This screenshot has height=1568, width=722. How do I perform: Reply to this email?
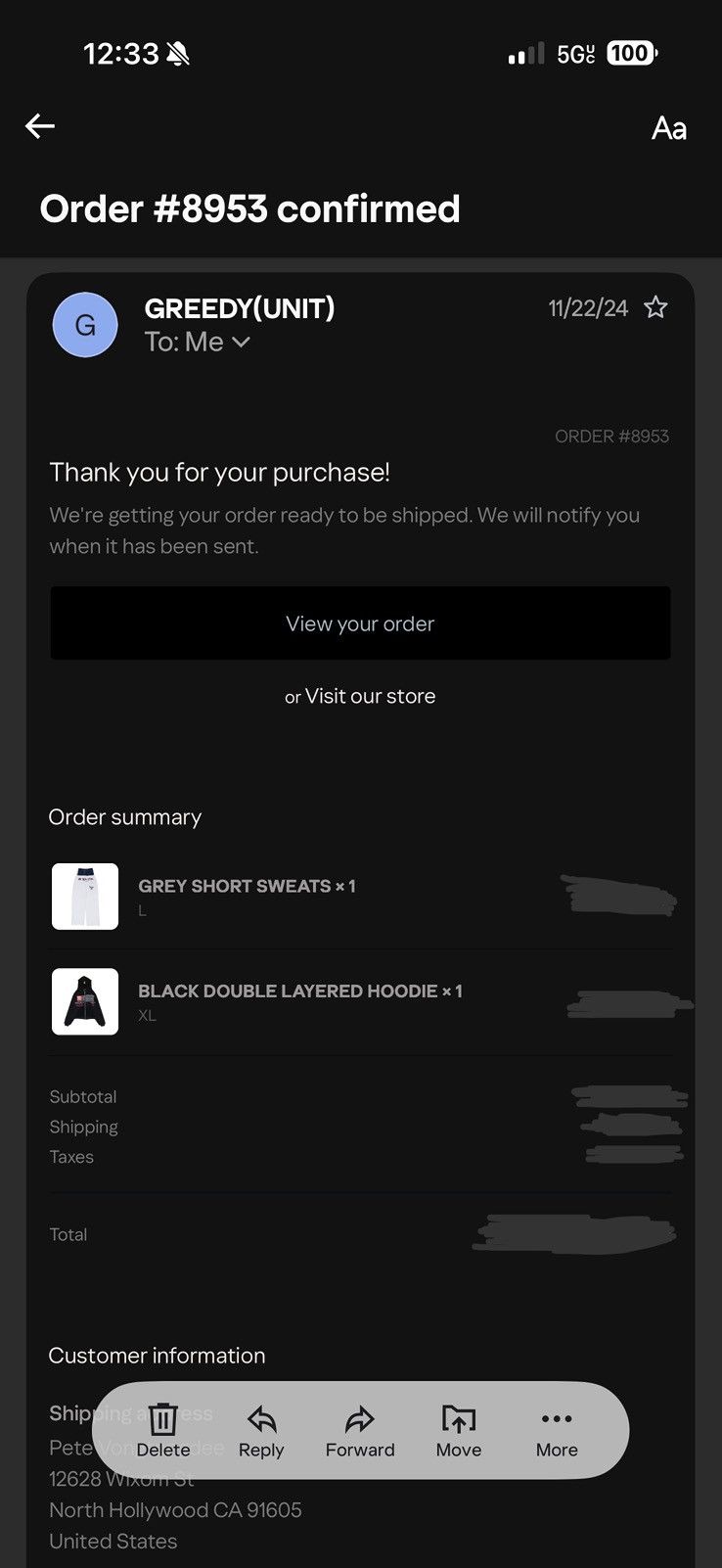261,1431
